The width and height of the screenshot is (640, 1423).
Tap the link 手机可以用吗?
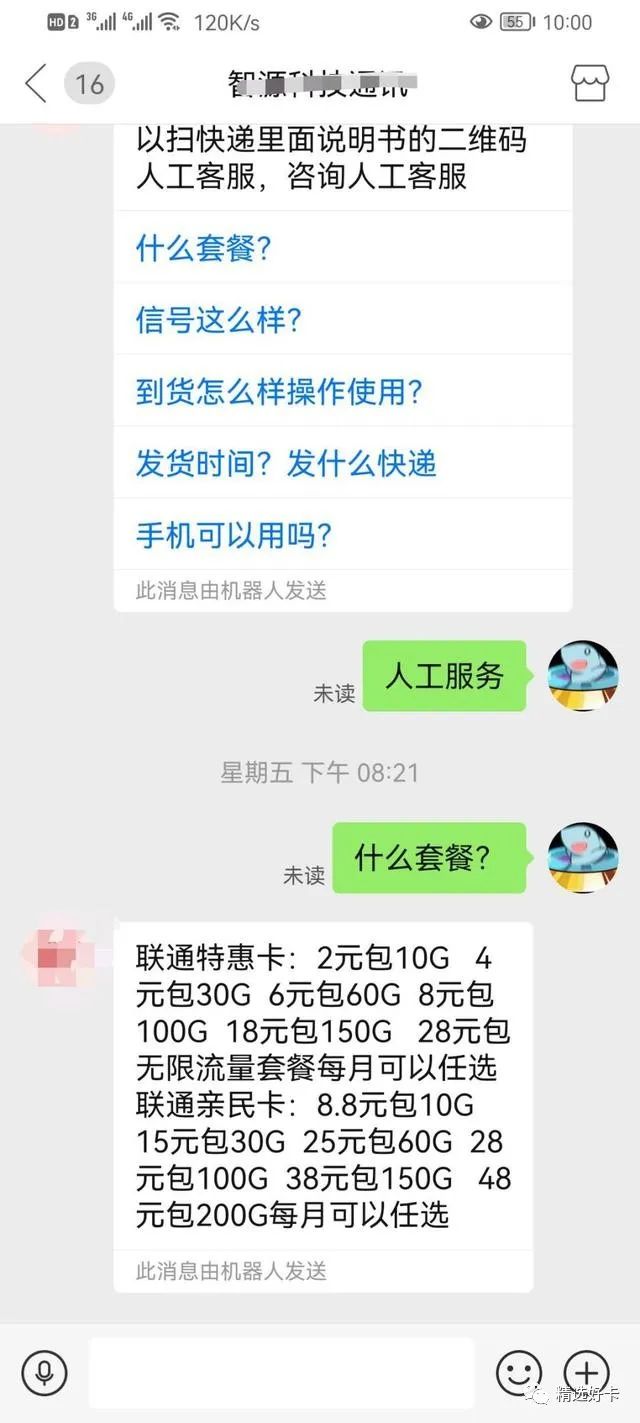click(234, 536)
